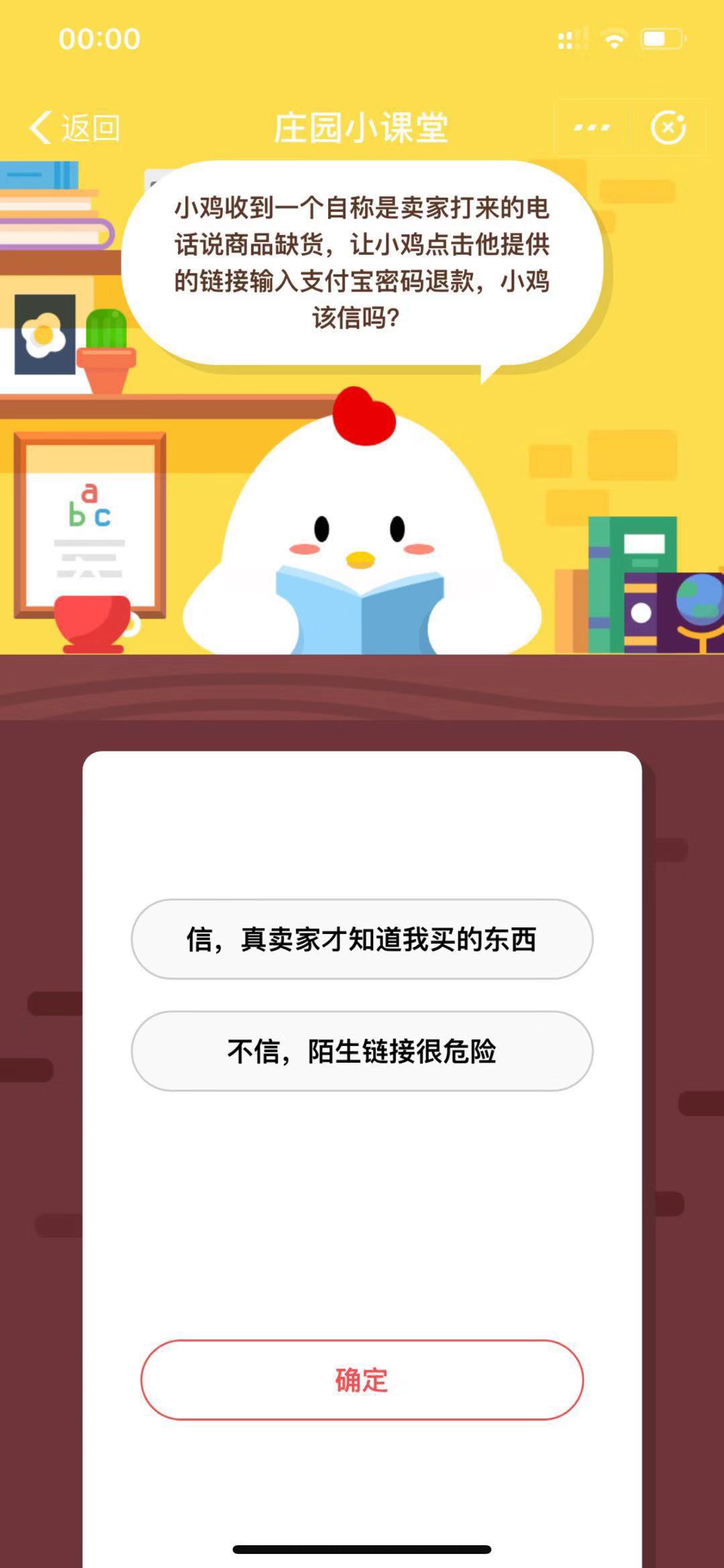This screenshot has height=1568, width=724.
Task: Select answer 信，真卖家才知道我买的东西
Action: click(x=362, y=939)
